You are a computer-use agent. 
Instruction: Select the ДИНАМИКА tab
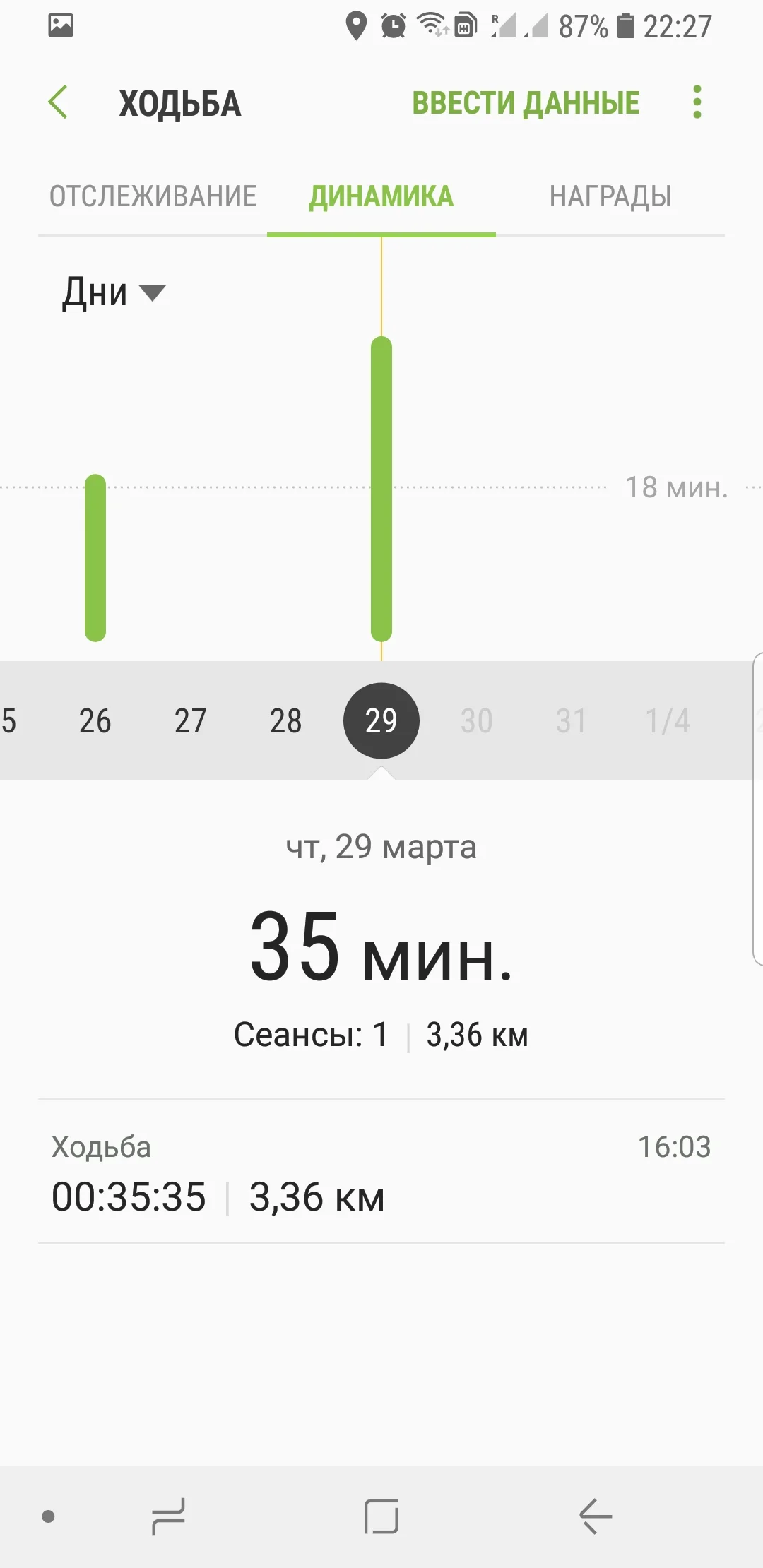(x=381, y=196)
